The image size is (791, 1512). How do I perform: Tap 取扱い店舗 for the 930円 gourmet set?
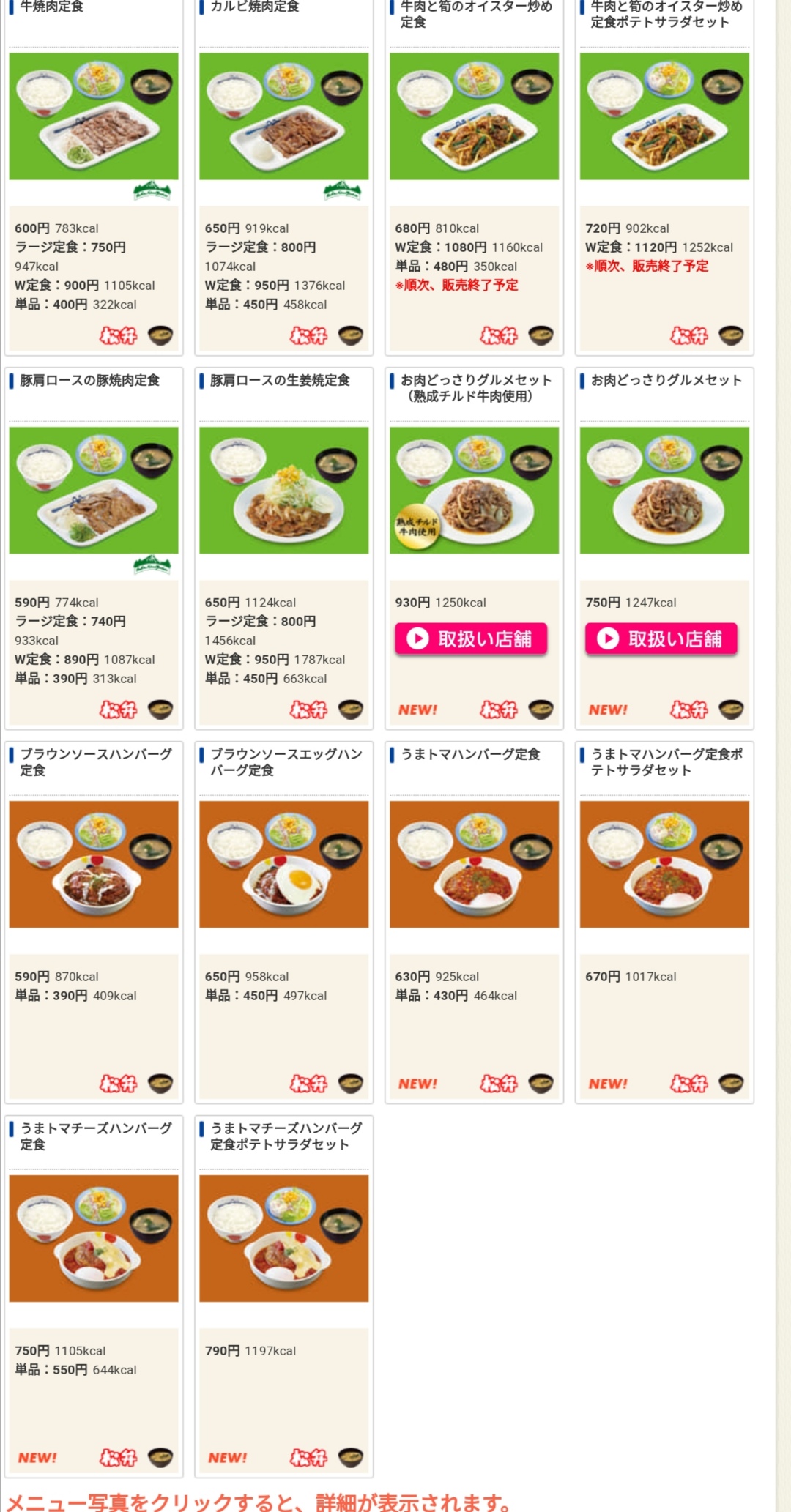[x=471, y=639]
